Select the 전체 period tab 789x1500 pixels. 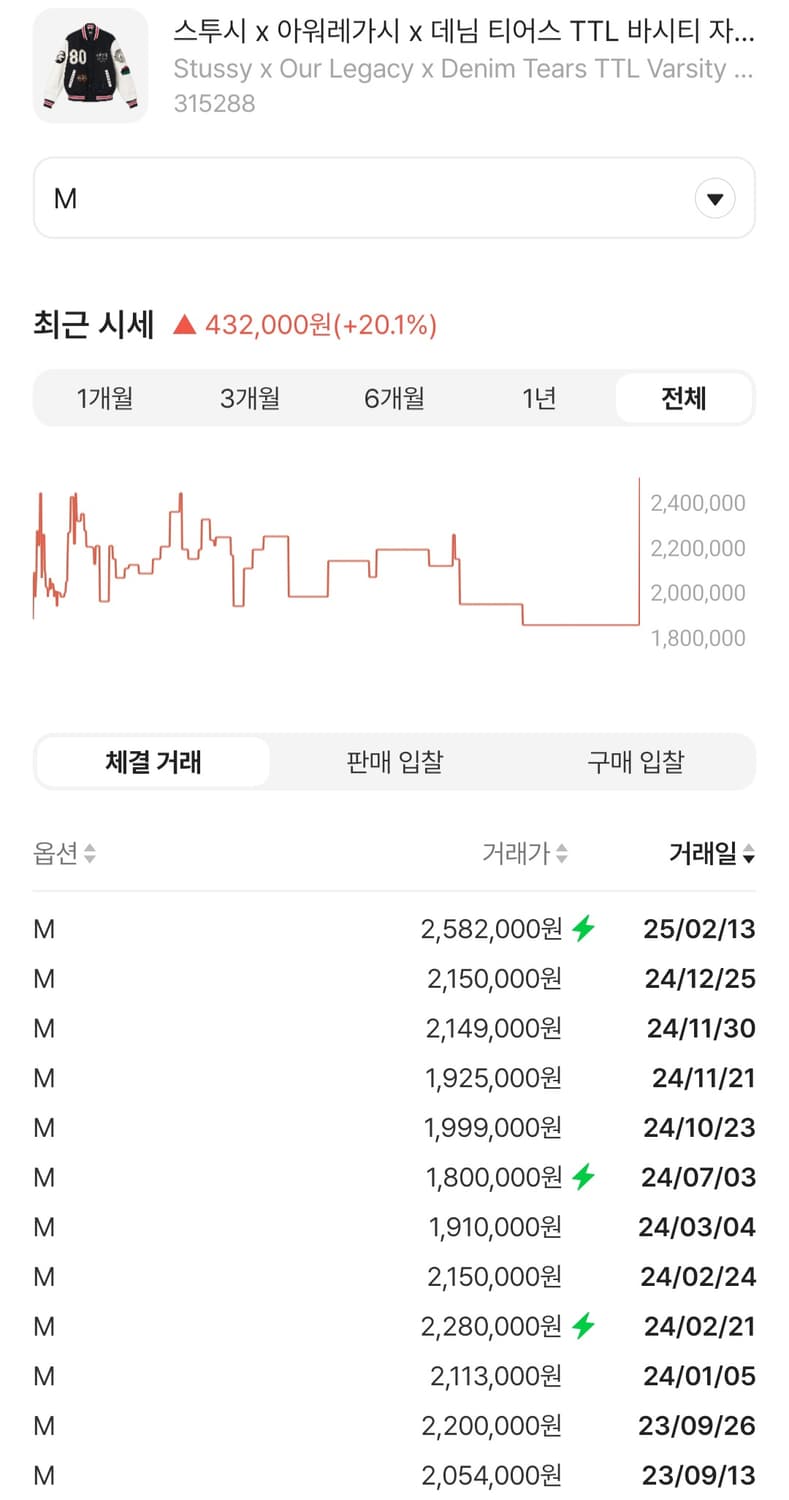[684, 398]
